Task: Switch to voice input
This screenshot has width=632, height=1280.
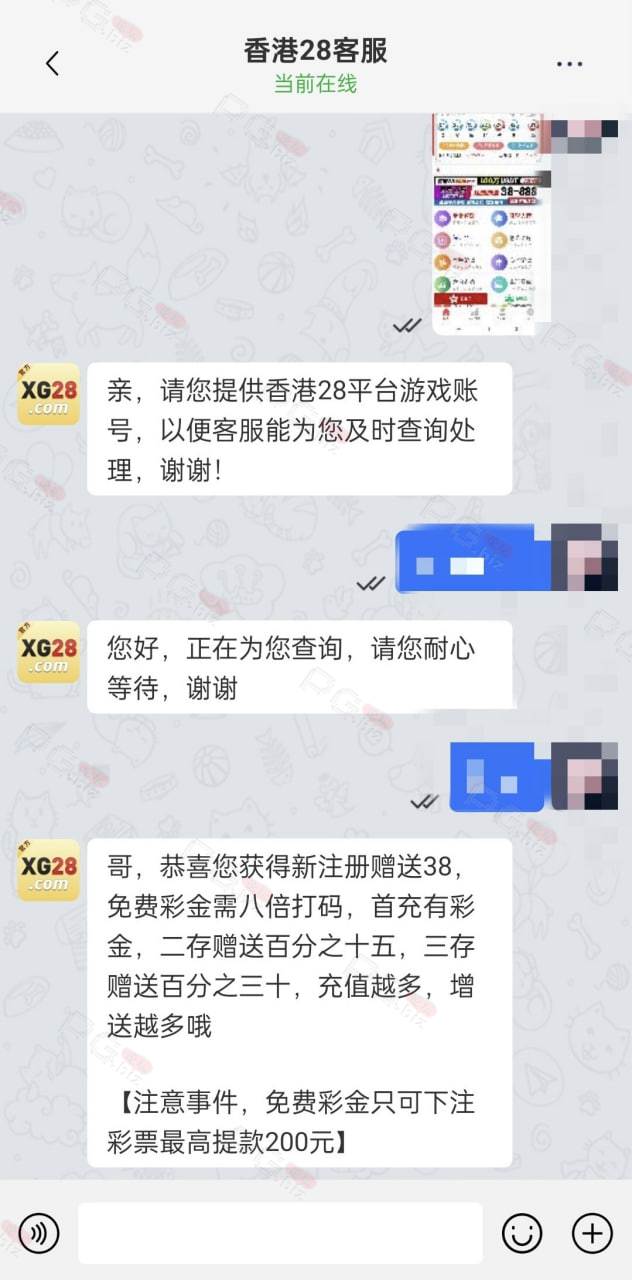Action: click(x=39, y=1232)
